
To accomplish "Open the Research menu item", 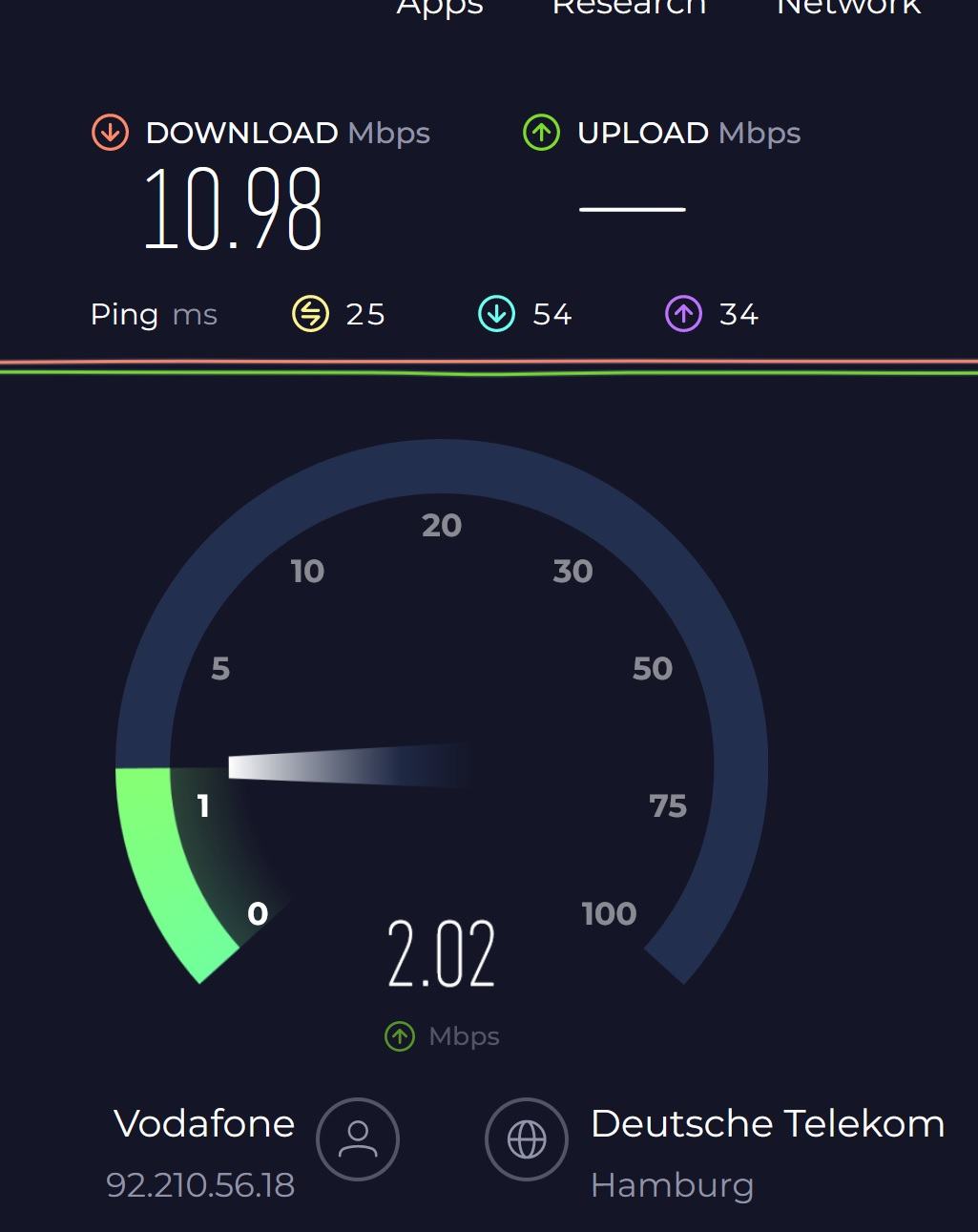I will click(629, 8).
